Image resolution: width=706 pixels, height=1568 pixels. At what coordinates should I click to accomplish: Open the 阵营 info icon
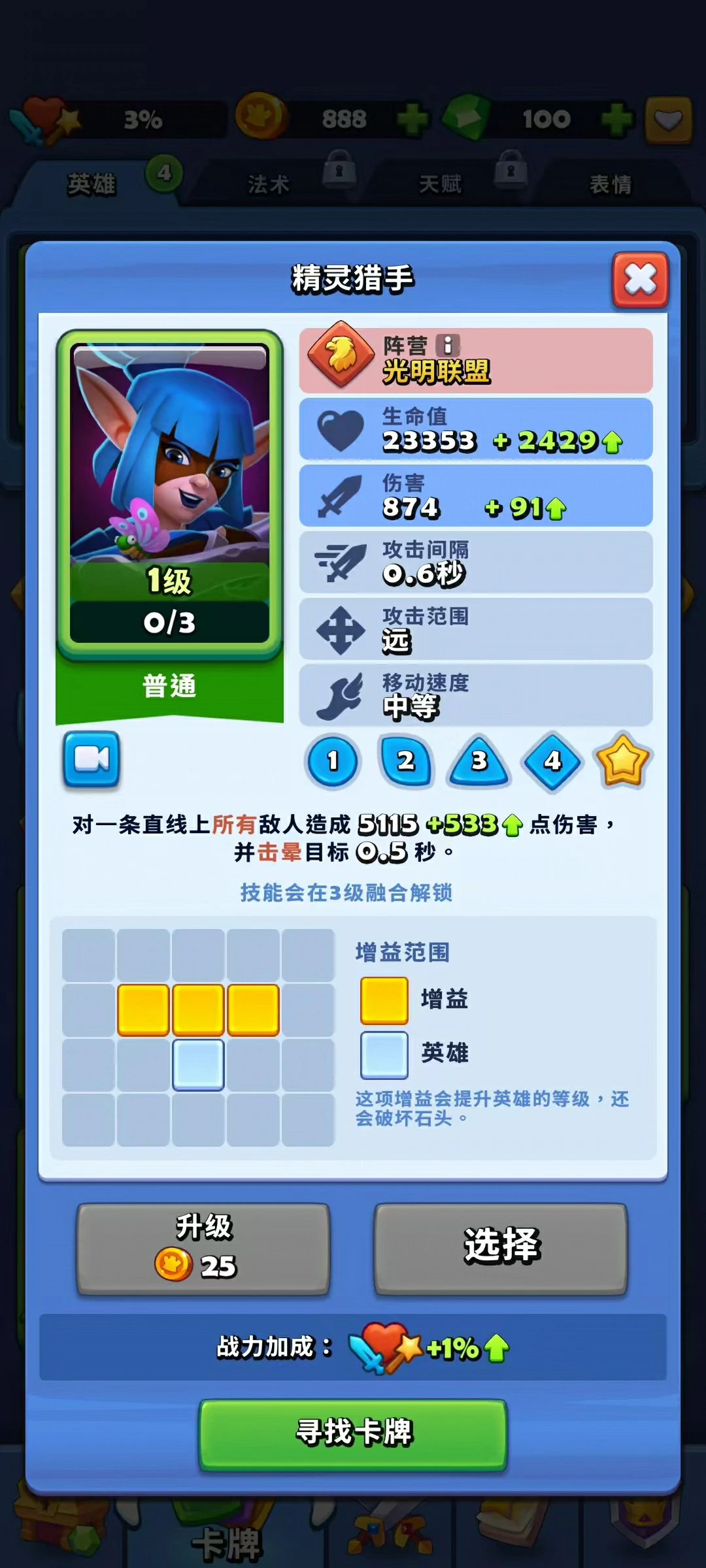pos(448,344)
